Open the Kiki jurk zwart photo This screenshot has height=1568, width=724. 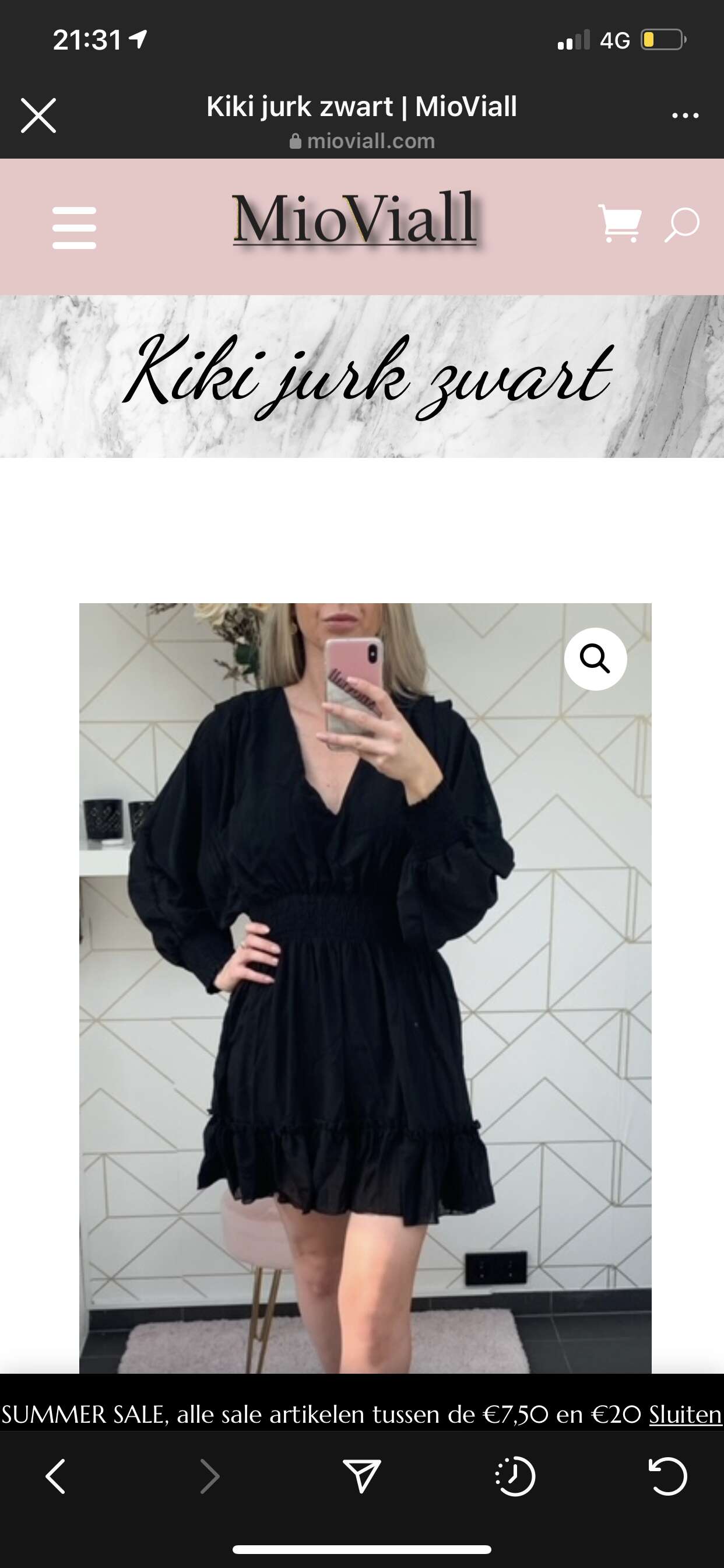coord(365,988)
